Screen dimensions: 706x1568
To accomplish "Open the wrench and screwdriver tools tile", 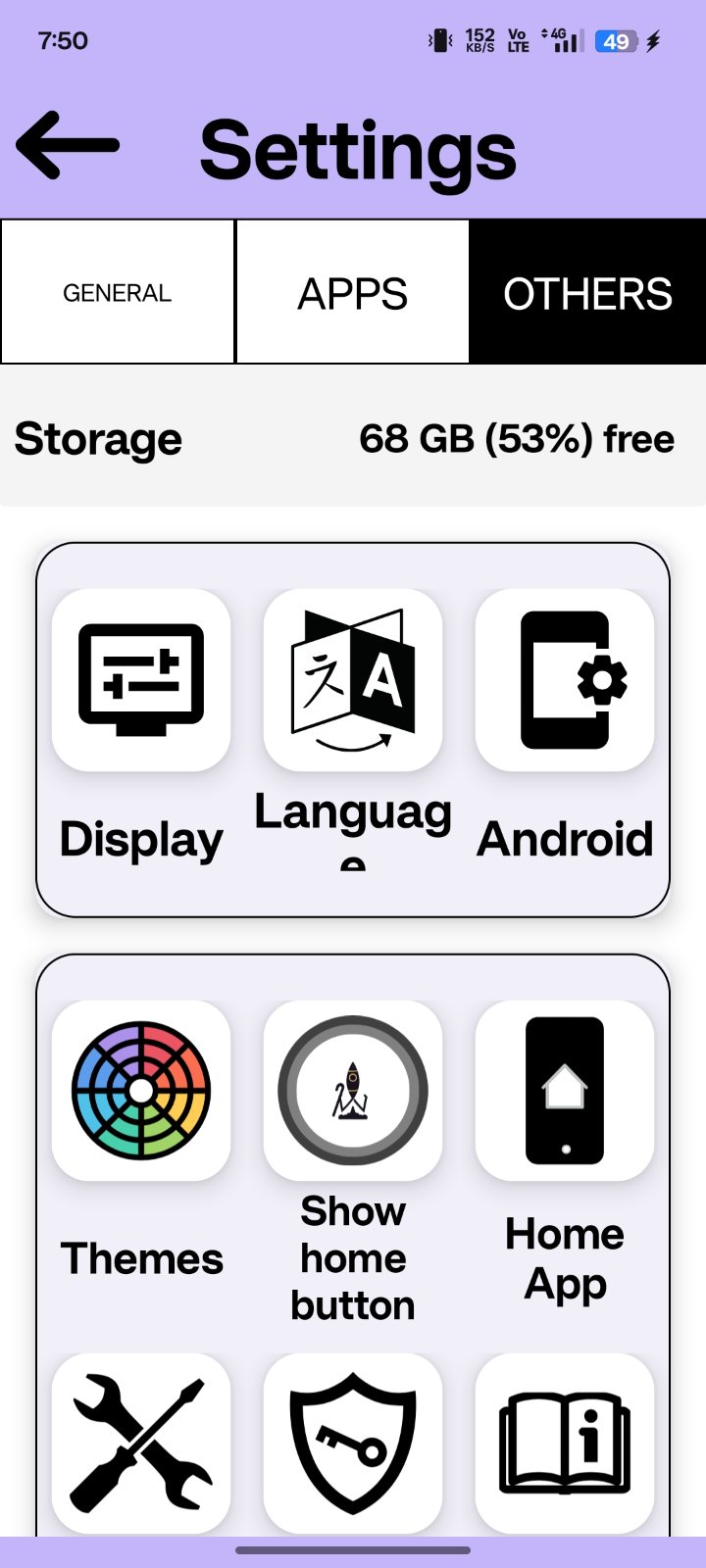I will point(141,1443).
